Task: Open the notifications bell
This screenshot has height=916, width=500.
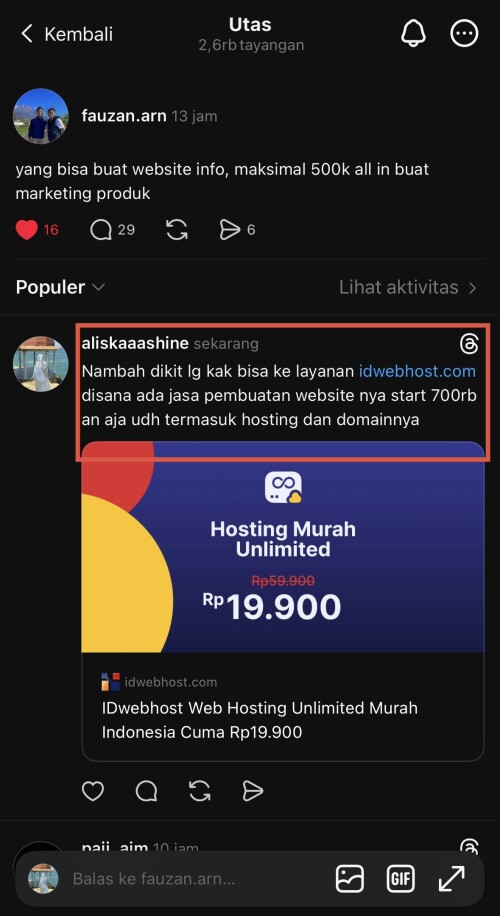Action: [414, 34]
